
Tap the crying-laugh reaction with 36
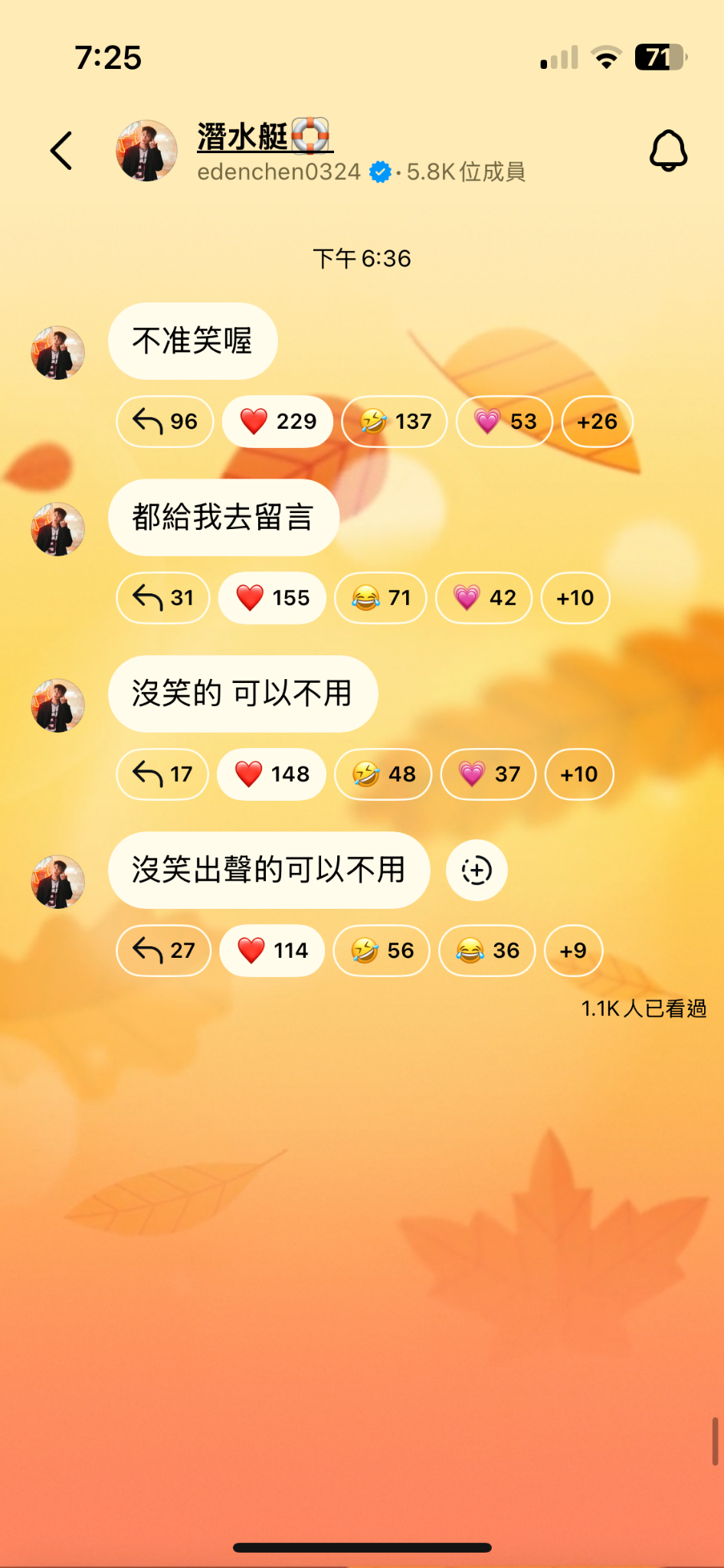486,950
